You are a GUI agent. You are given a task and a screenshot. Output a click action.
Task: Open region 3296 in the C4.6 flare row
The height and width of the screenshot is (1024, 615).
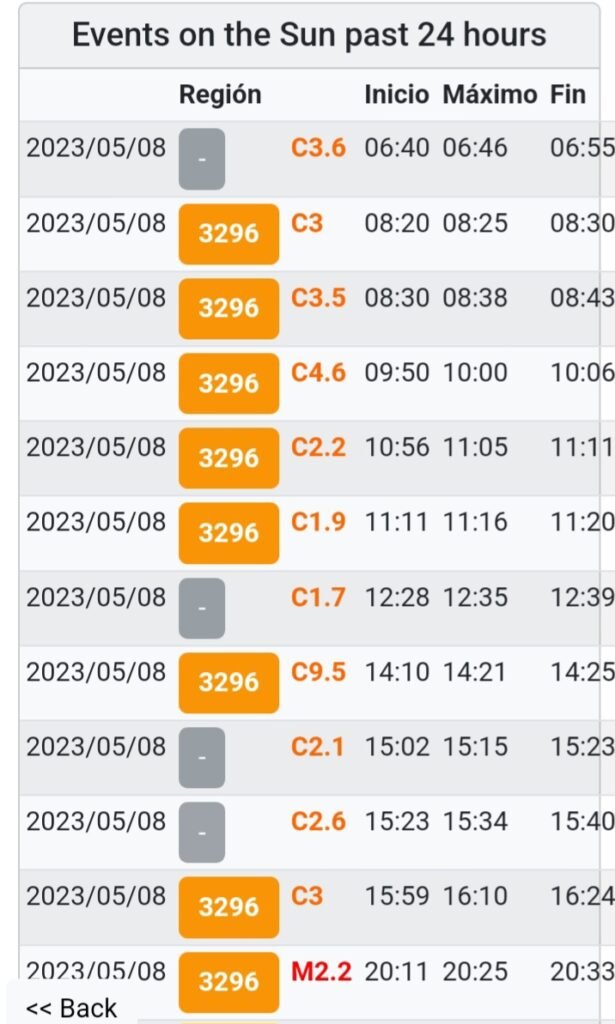[228, 383]
